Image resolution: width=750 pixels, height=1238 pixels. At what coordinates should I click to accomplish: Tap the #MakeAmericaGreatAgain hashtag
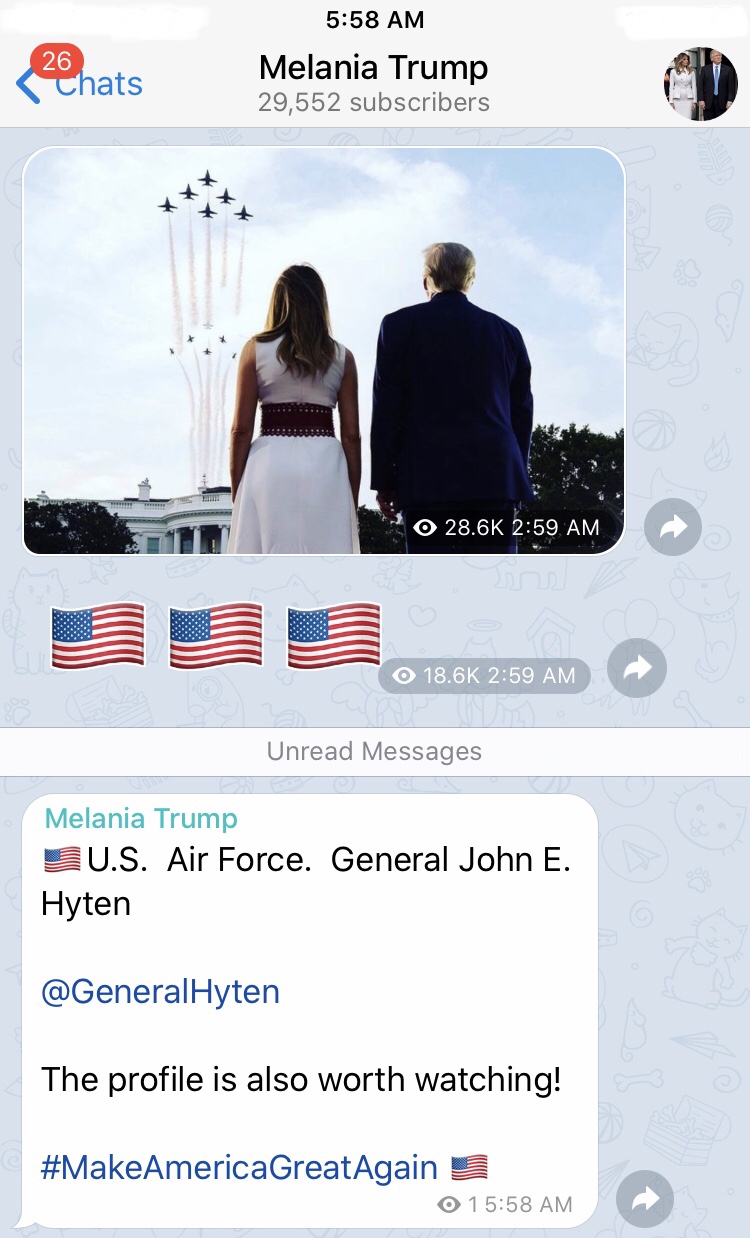tap(239, 1167)
